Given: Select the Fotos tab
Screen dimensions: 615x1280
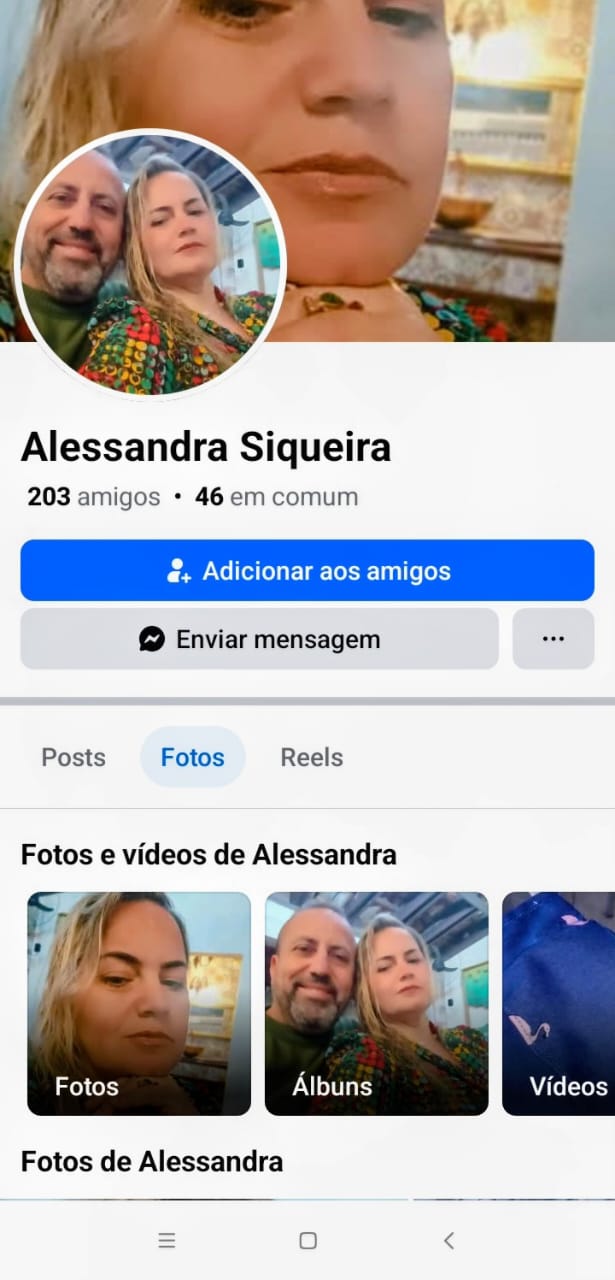Looking at the screenshot, I should [x=192, y=757].
